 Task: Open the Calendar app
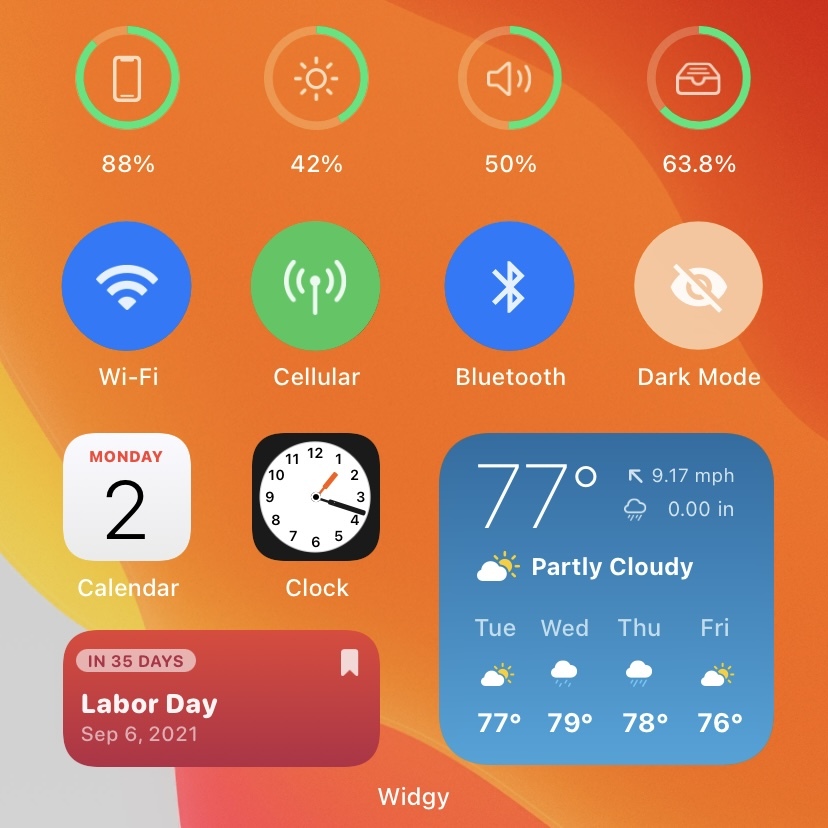coord(126,497)
